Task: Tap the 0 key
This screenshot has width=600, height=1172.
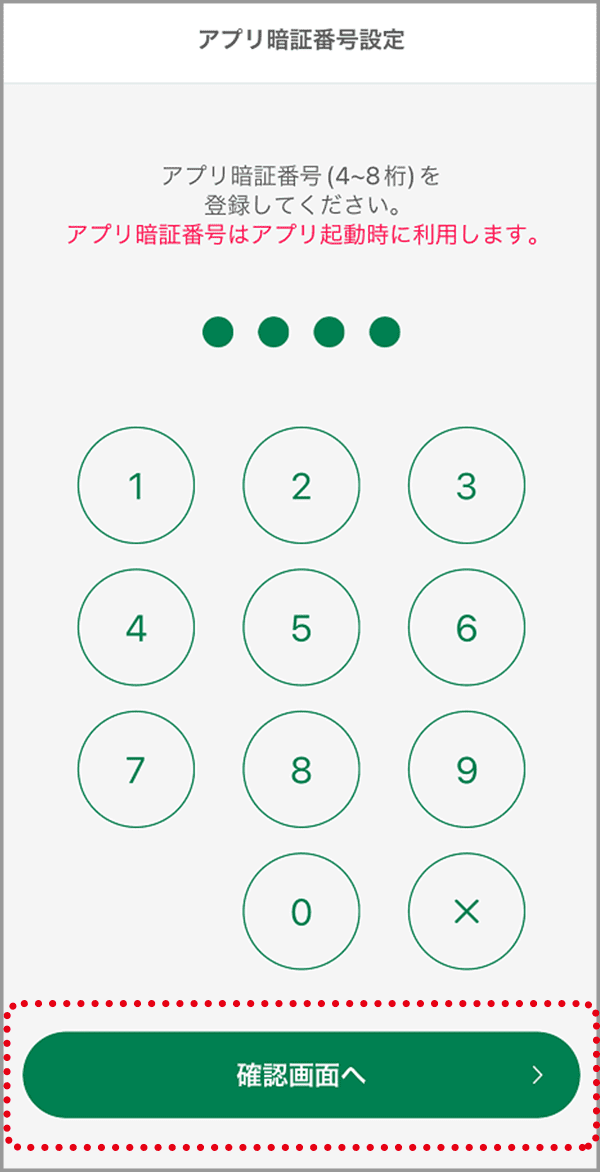Action: 301,911
